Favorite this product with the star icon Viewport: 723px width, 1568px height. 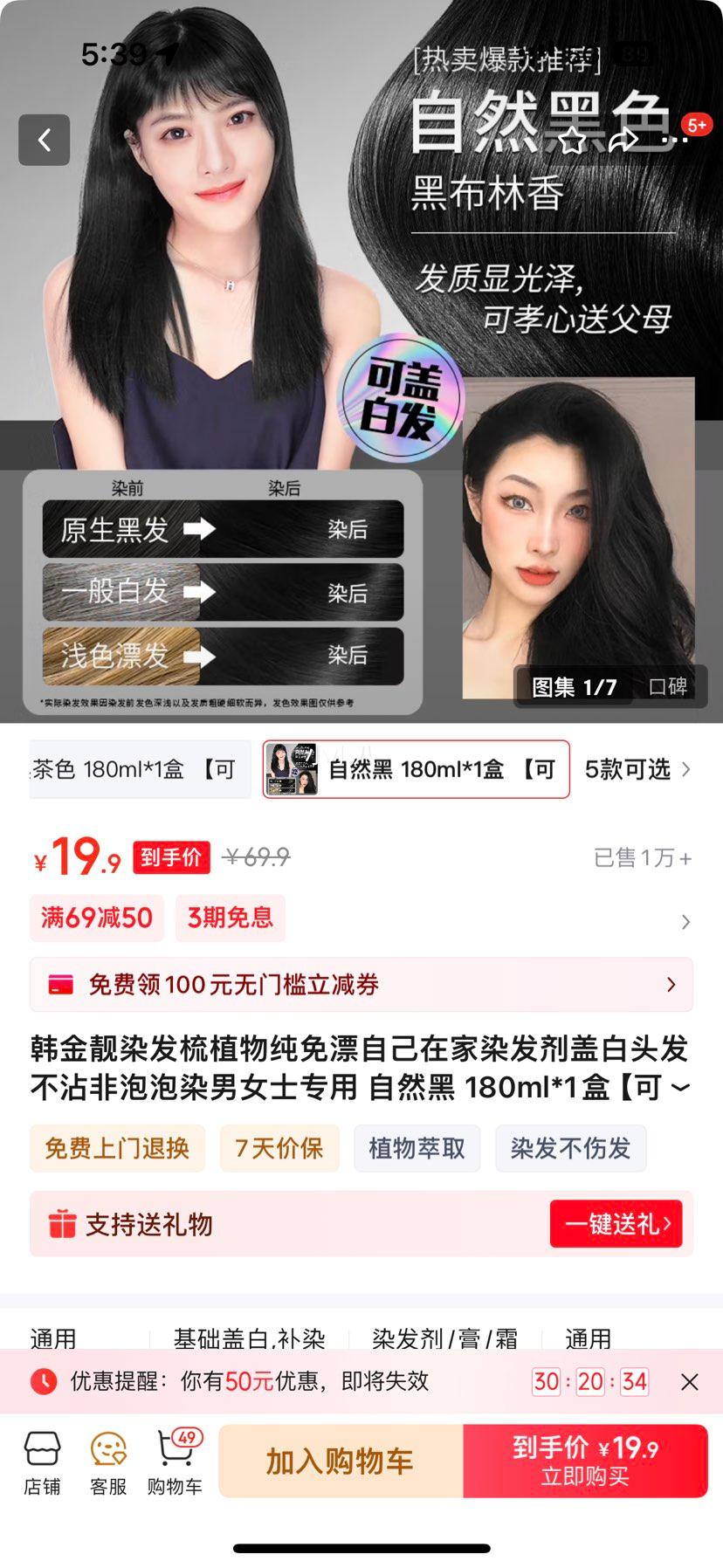coord(572,140)
